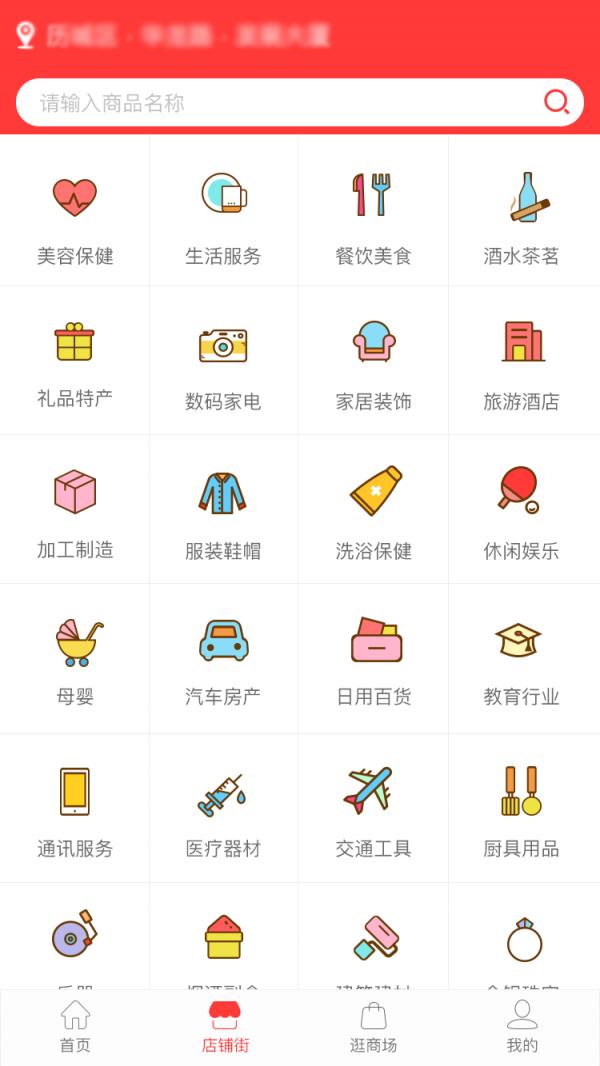Switch to the 逛商场 tab
The width and height of the screenshot is (600, 1066).
pos(373,1027)
